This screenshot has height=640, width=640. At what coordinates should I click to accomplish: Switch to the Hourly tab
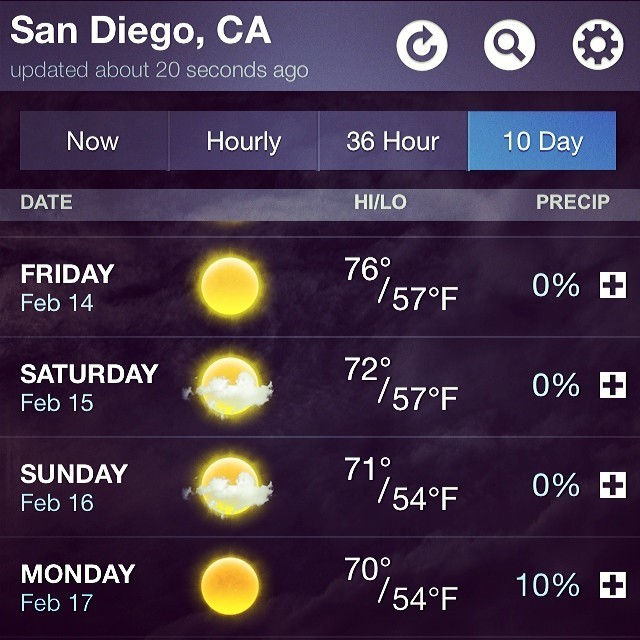(243, 141)
